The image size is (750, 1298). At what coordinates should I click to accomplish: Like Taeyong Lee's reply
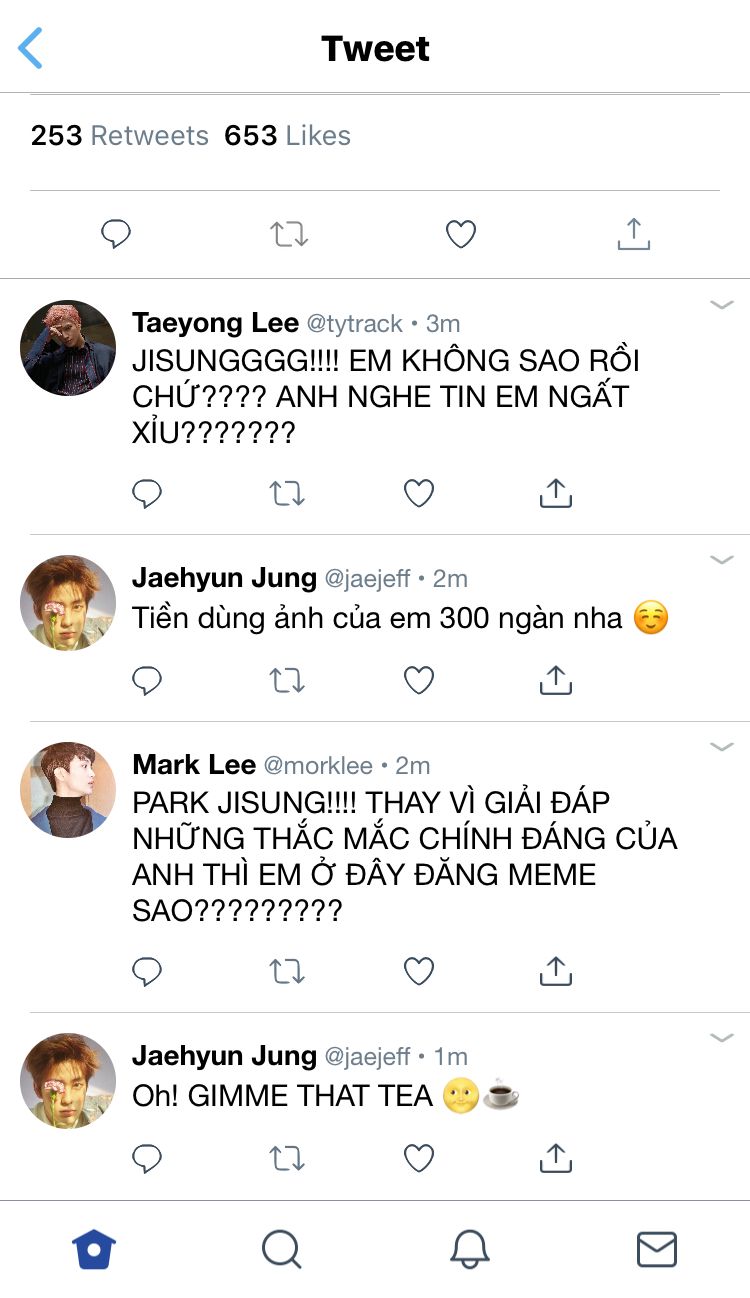418,493
